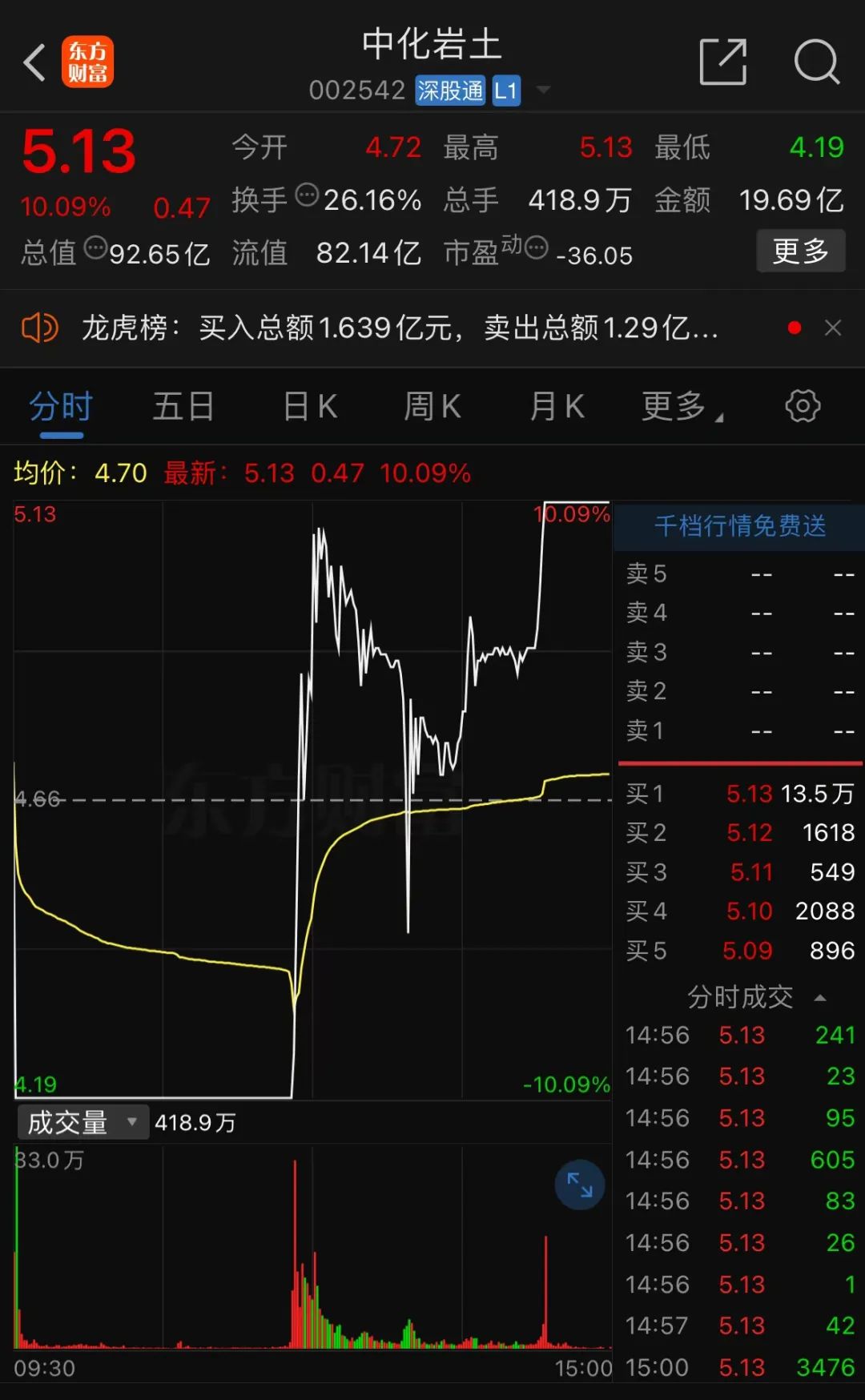The height and width of the screenshot is (1400, 865).
Task: Open the stock switcher dropdown arrow
Action: coord(543,90)
